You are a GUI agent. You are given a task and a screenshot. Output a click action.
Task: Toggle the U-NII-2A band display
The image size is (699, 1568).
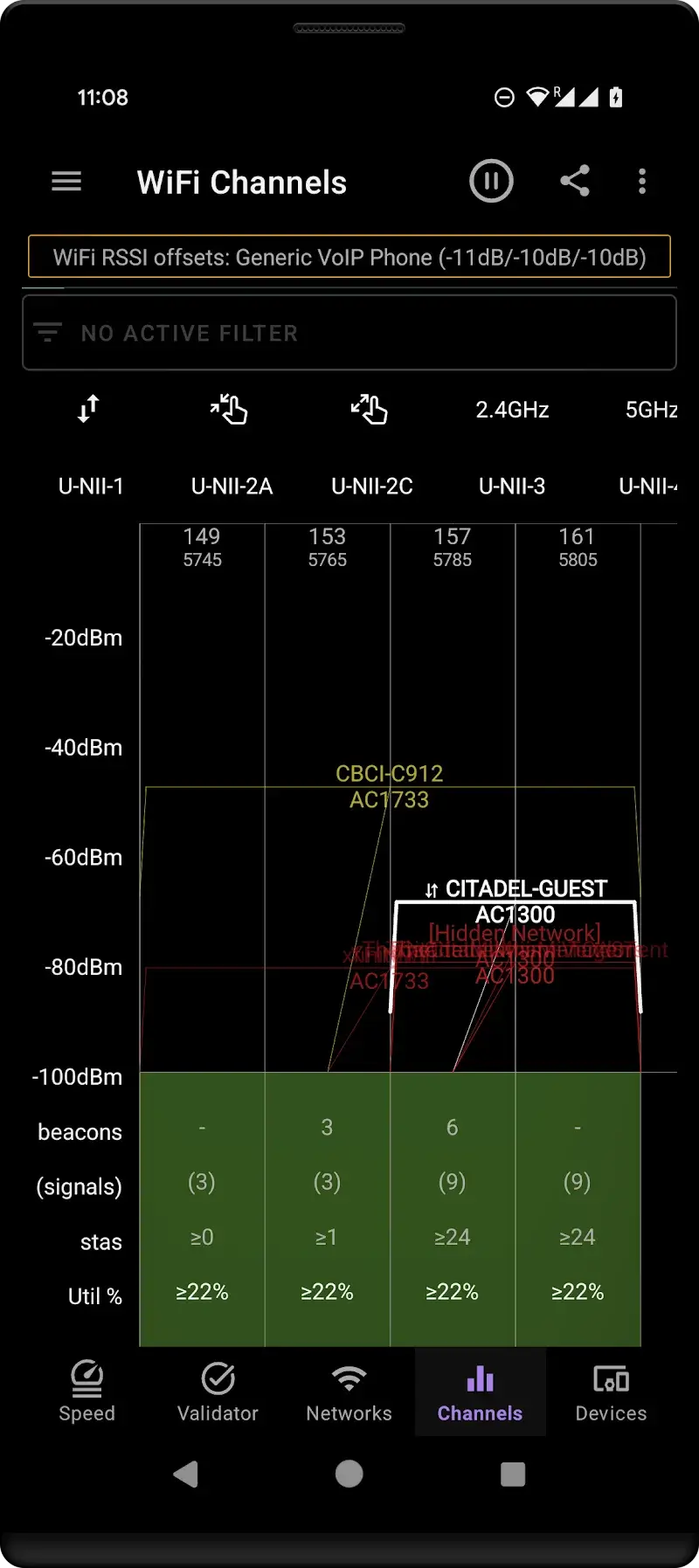[231, 487]
